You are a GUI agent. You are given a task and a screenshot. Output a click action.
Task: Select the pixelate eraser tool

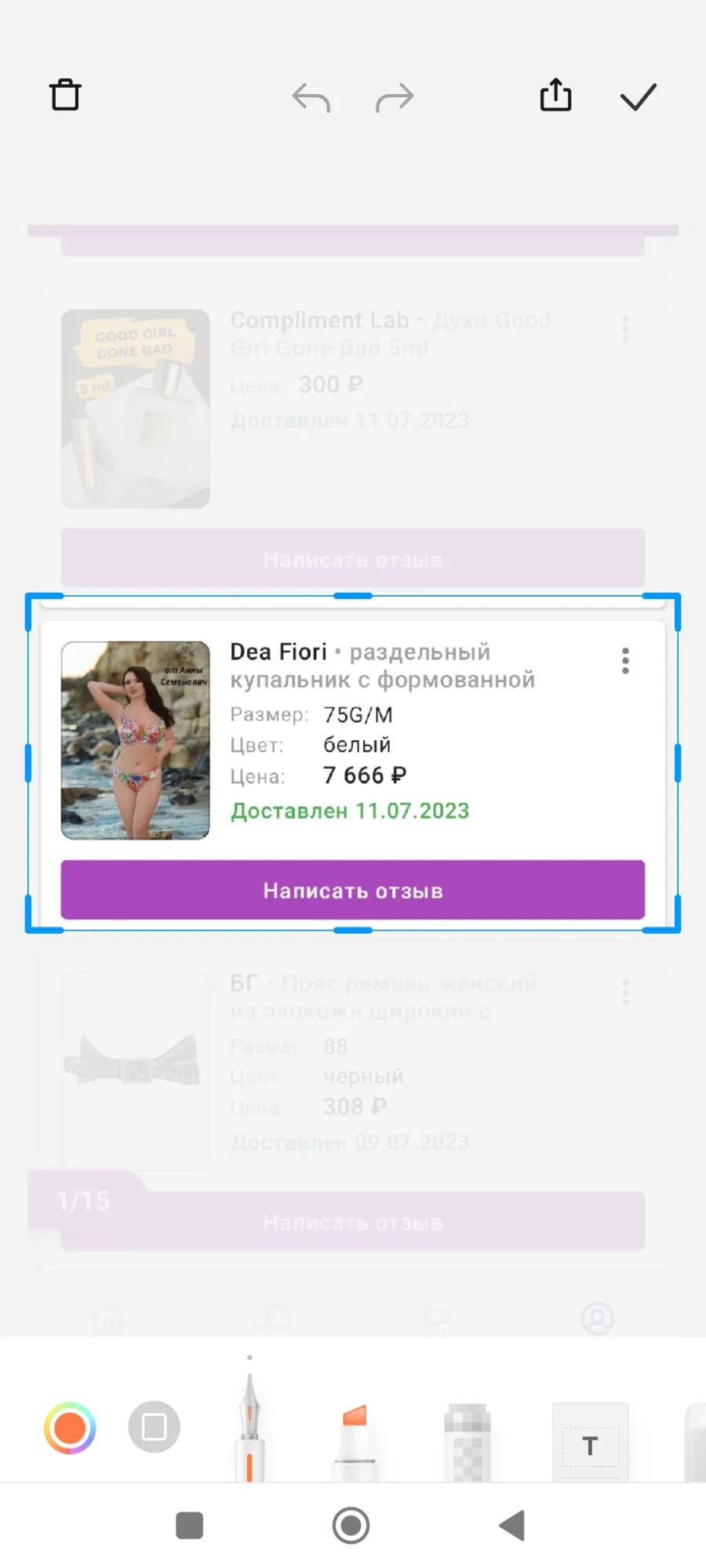468,1443
